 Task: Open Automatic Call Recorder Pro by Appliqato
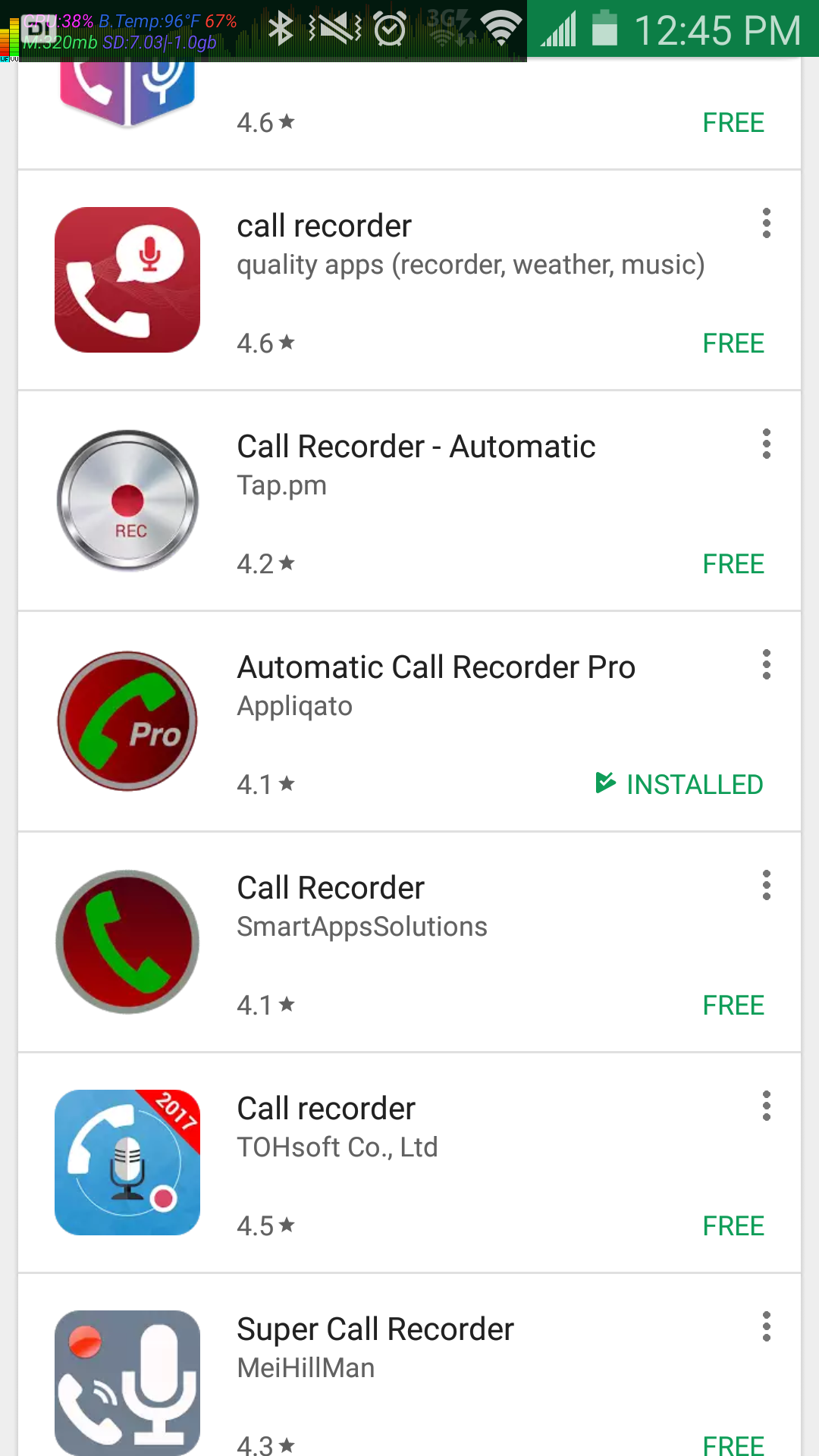coord(409,722)
